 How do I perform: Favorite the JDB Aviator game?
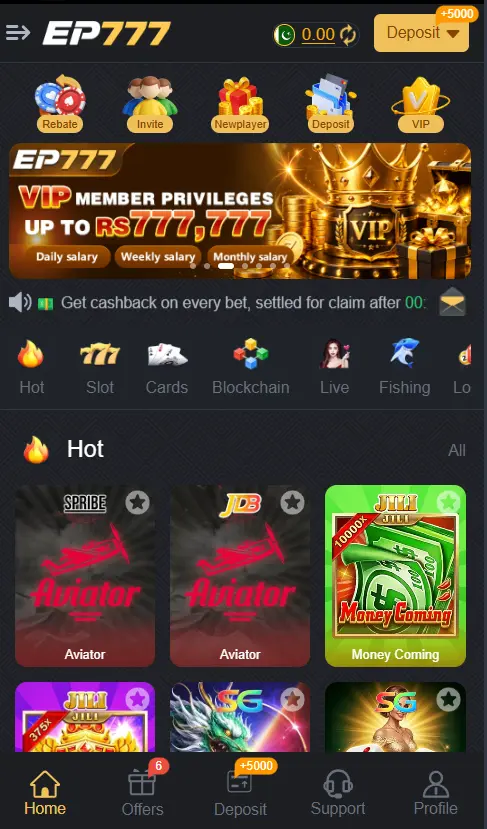292,502
